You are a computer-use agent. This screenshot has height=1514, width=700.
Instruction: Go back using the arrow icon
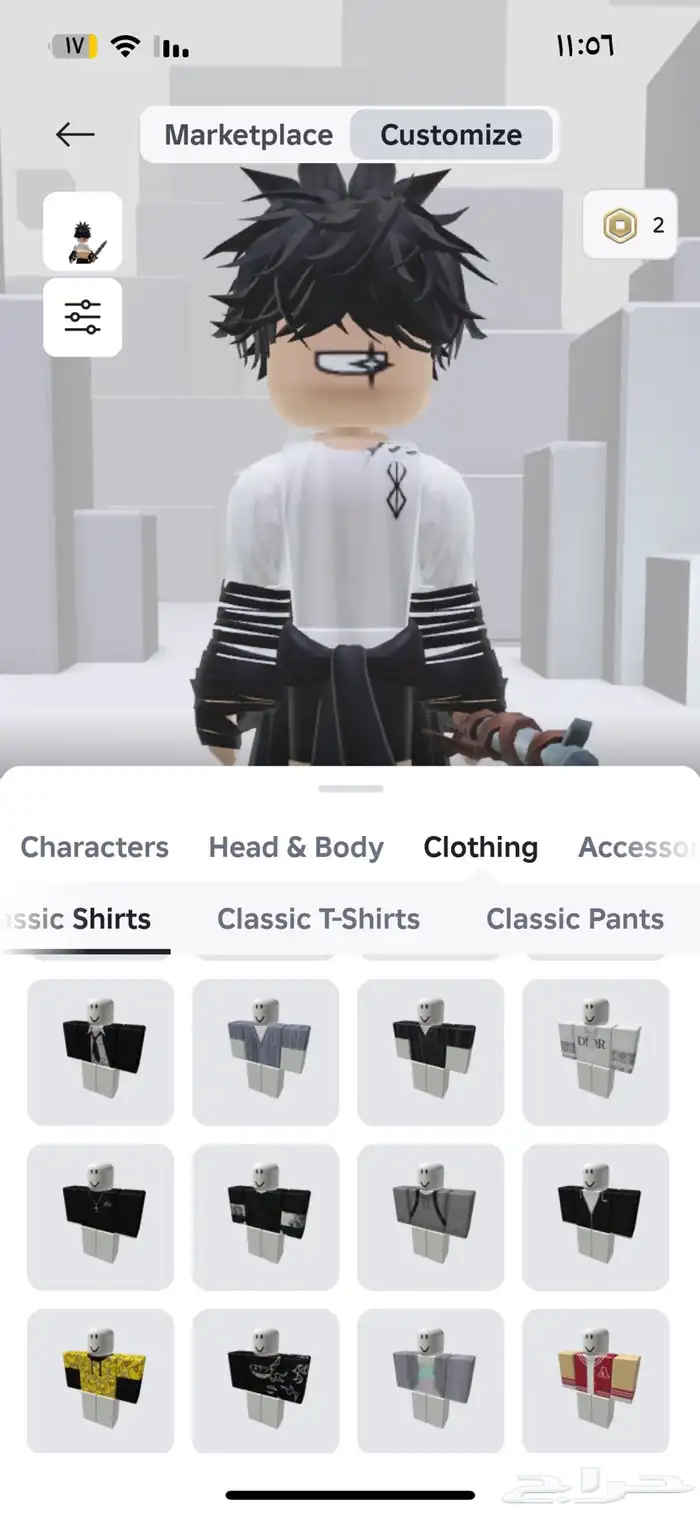(75, 134)
